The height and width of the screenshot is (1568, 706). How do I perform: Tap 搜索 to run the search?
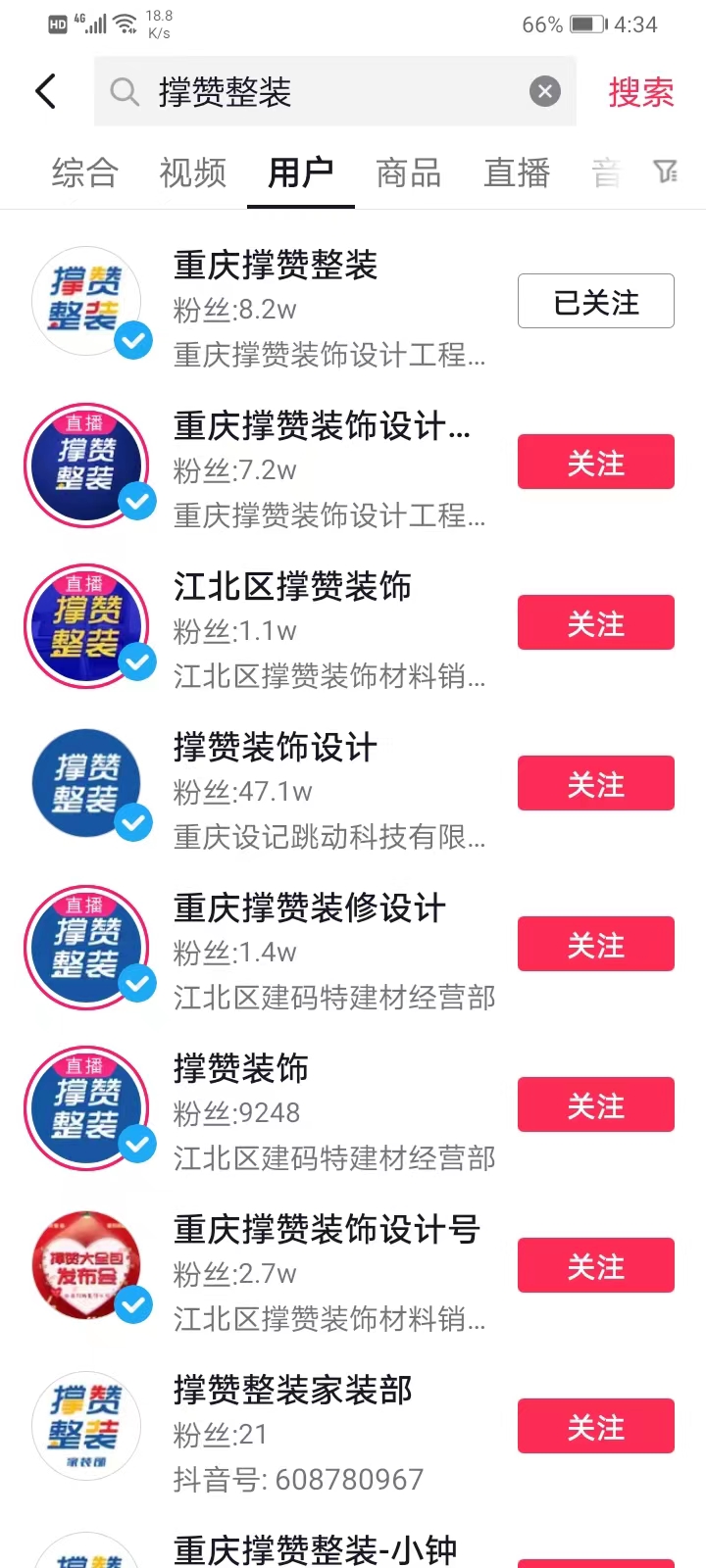641,90
